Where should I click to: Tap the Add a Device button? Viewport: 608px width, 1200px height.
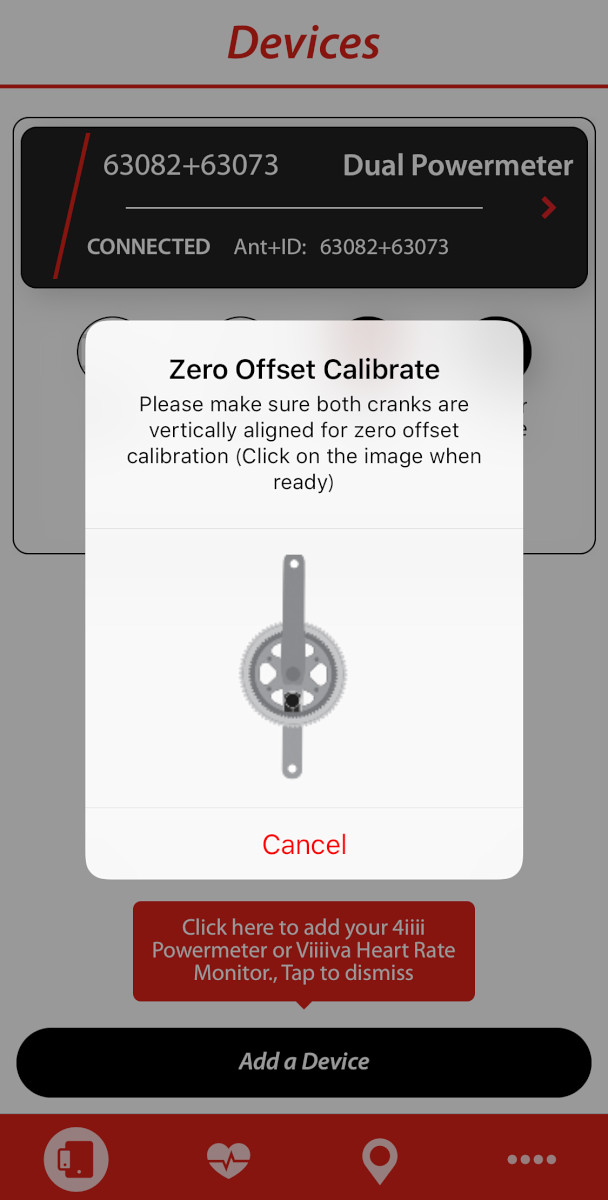click(304, 1062)
